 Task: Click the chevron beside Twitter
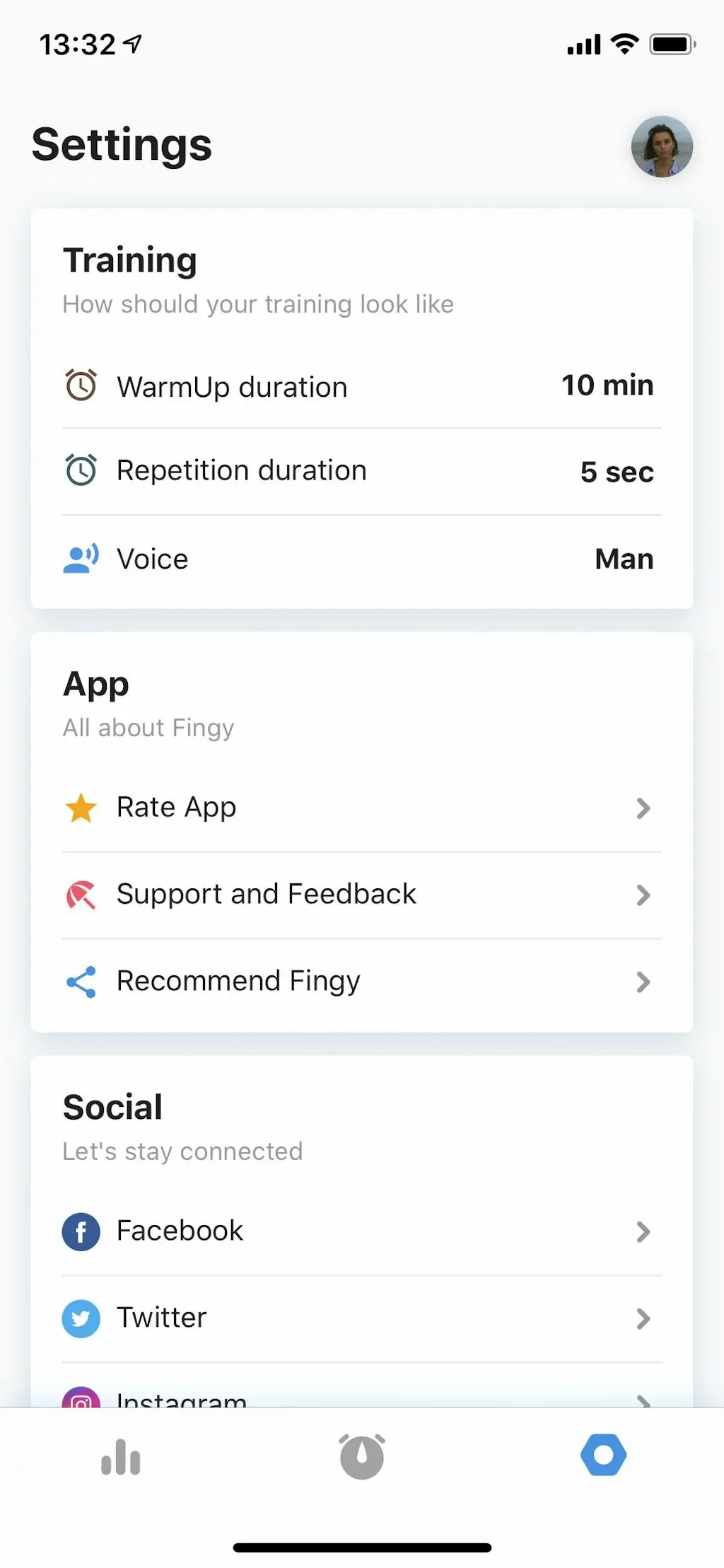point(643,1318)
